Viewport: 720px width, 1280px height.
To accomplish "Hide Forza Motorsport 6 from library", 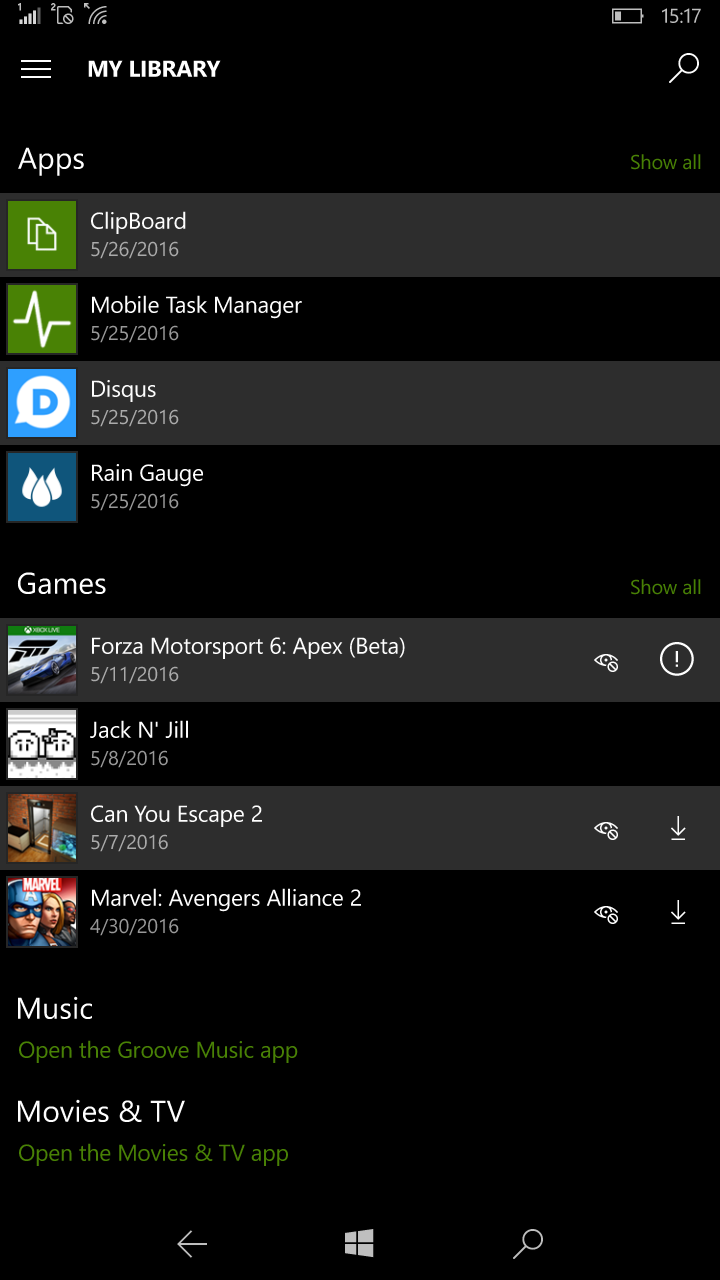I will point(606,661).
